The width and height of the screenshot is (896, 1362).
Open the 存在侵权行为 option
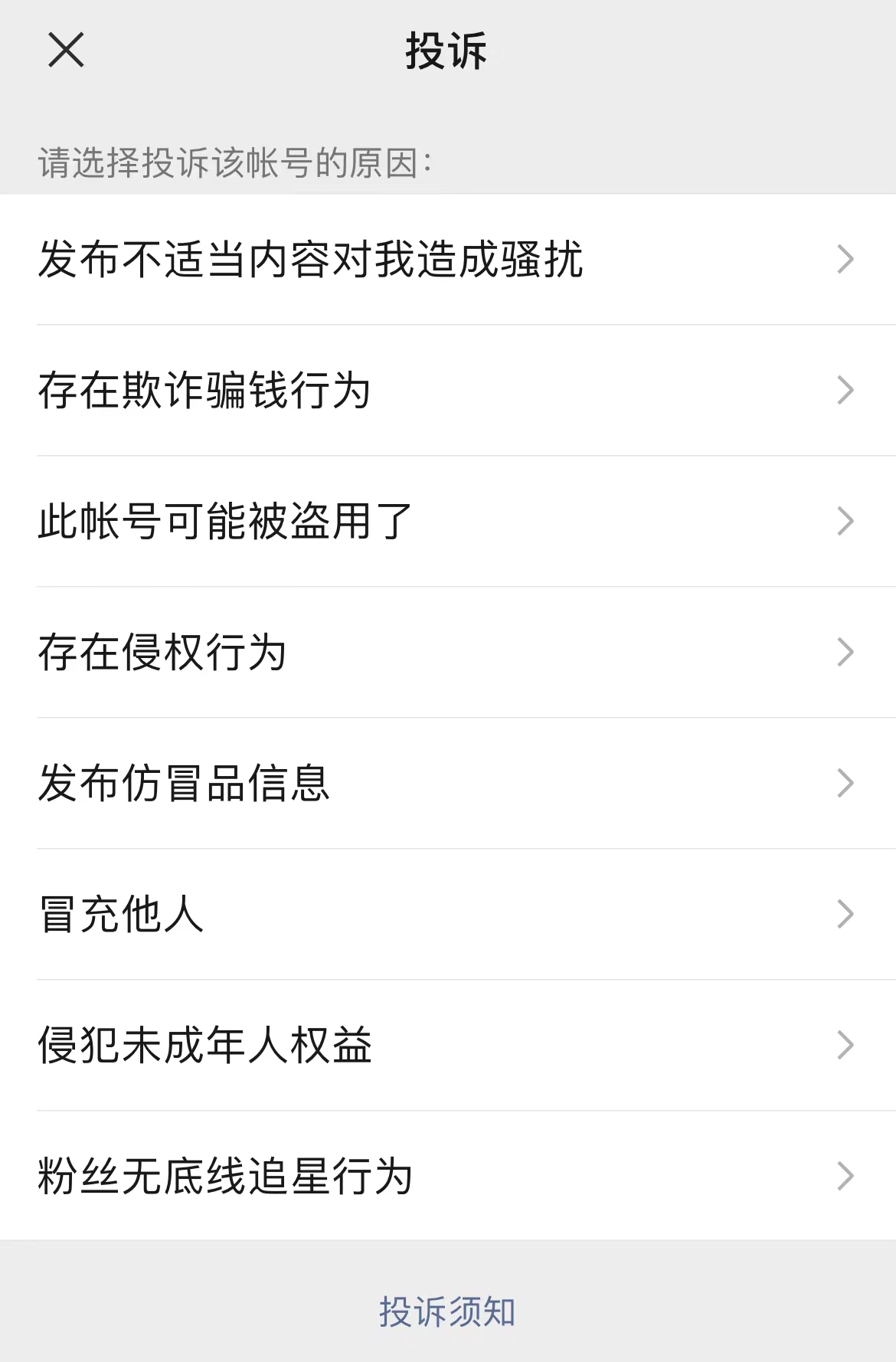[447, 653]
